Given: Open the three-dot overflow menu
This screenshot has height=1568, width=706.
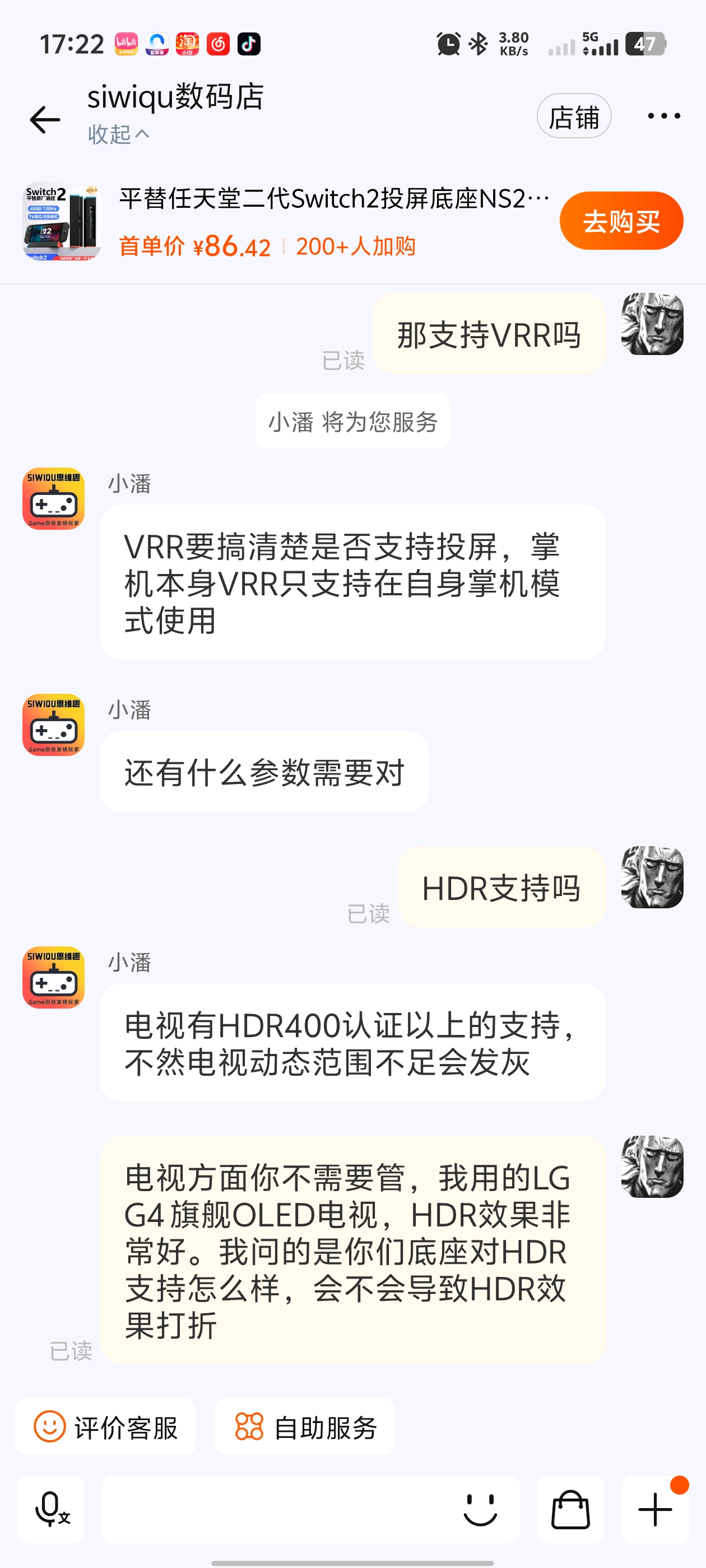Looking at the screenshot, I should tap(663, 116).
